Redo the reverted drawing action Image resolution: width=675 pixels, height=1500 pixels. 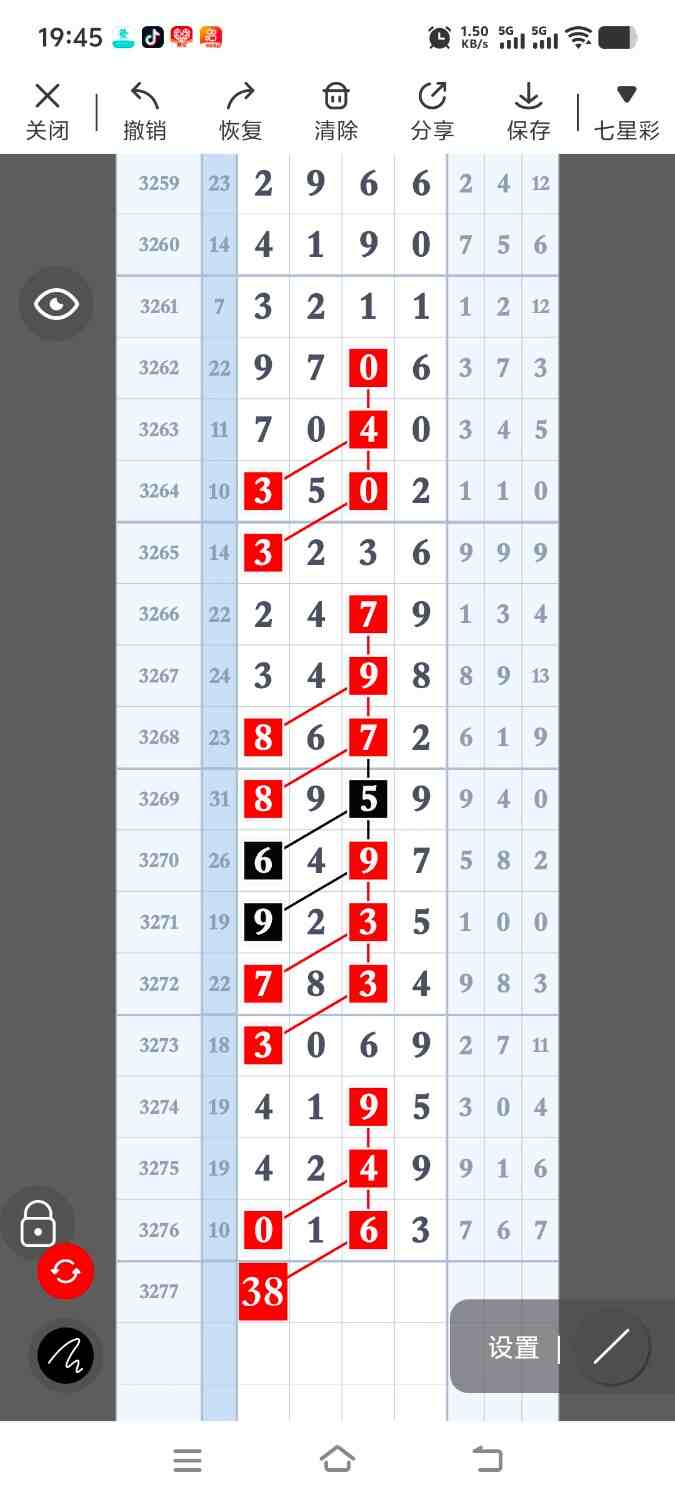pyautogui.click(x=240, y=111)
